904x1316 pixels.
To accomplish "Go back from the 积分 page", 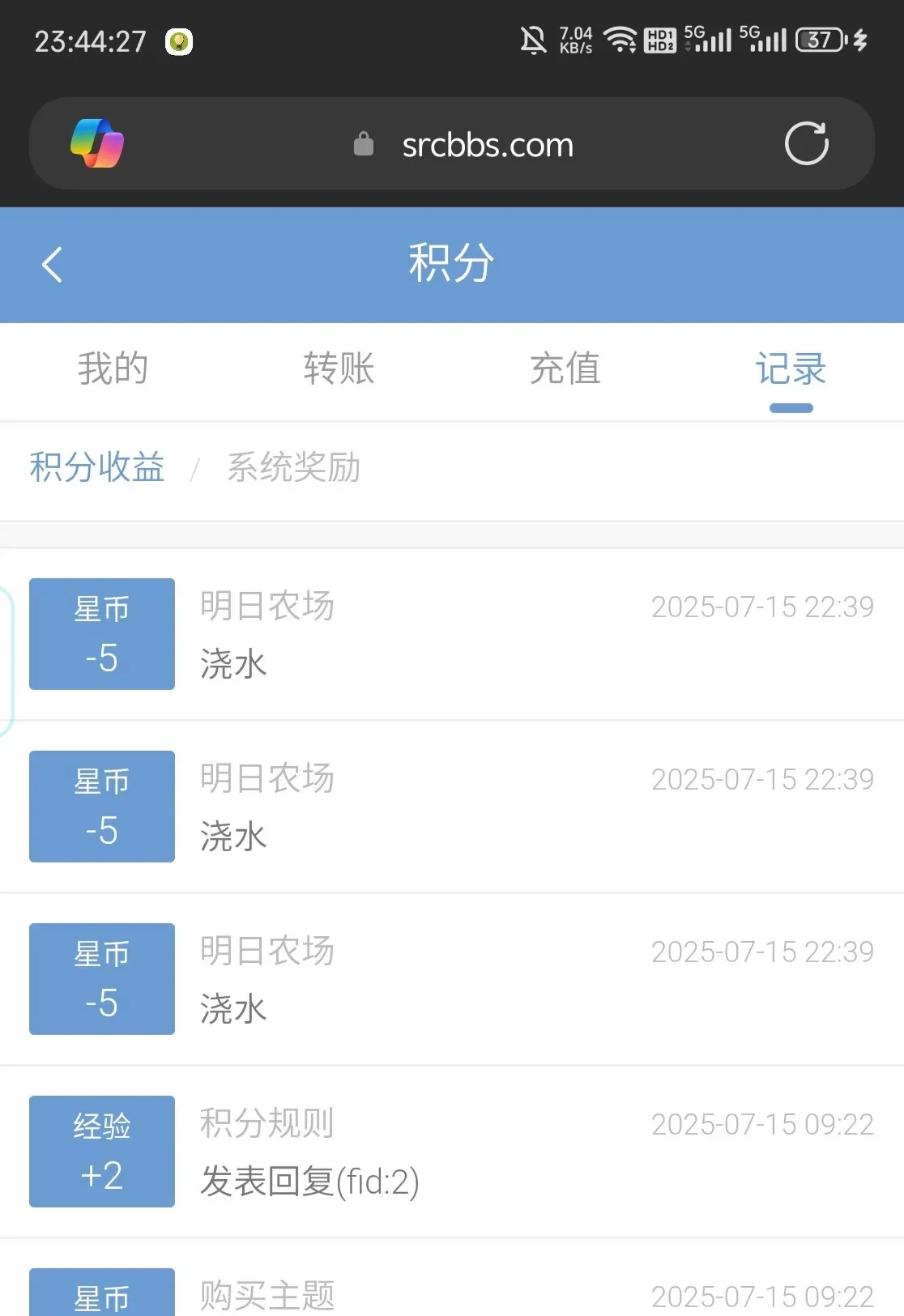I will pos(53,265).
